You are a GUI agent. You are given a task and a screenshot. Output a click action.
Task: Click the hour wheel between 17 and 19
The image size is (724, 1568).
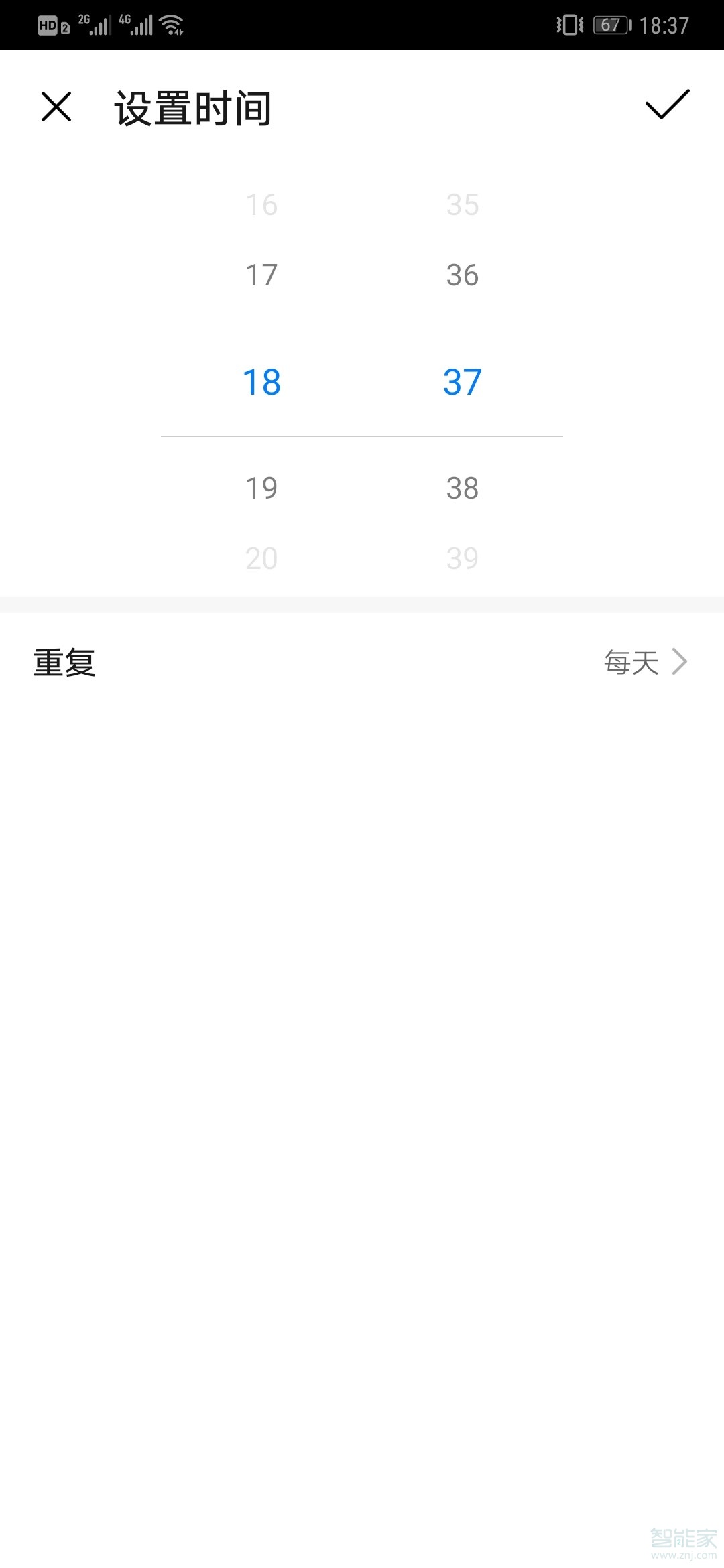(261, 381)
